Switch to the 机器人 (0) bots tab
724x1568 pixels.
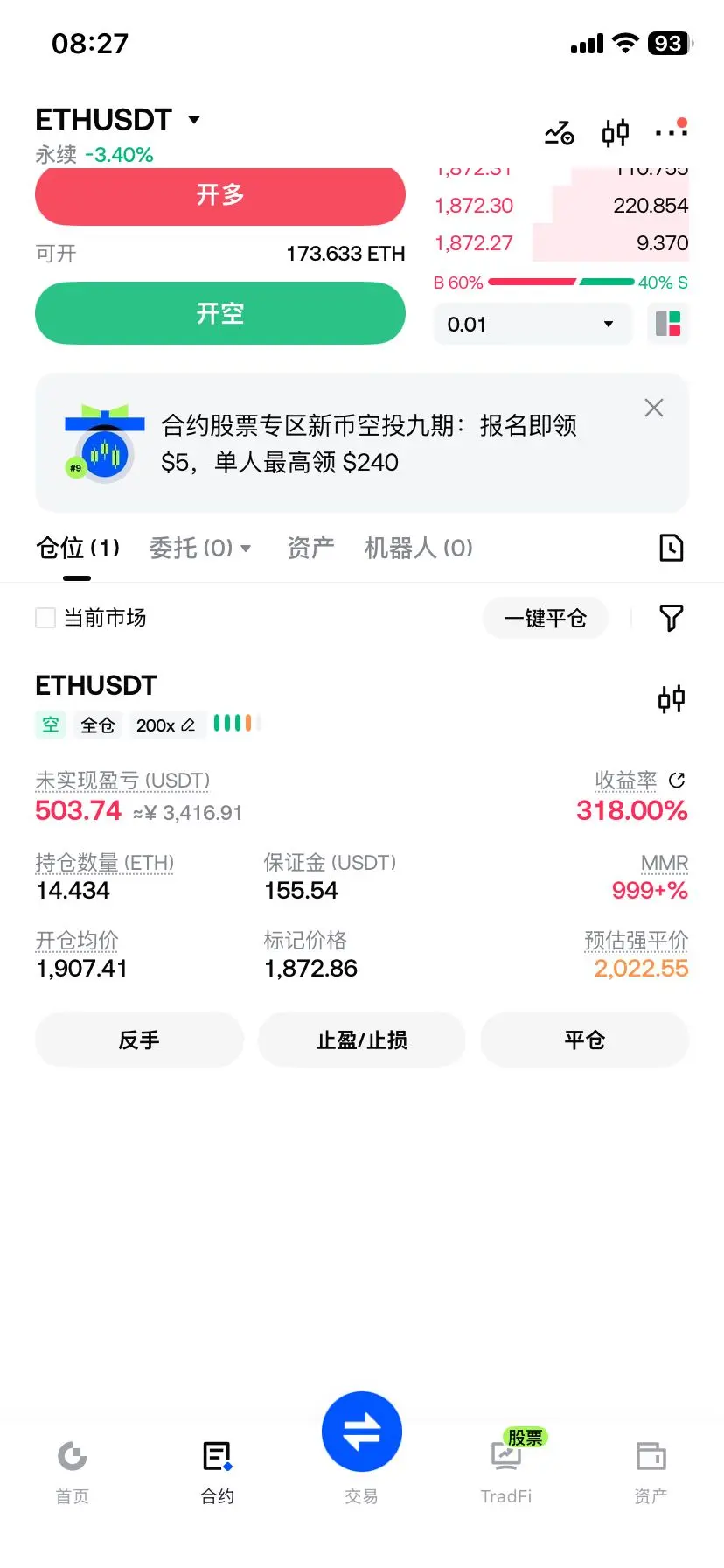click(x=418, y=548)
